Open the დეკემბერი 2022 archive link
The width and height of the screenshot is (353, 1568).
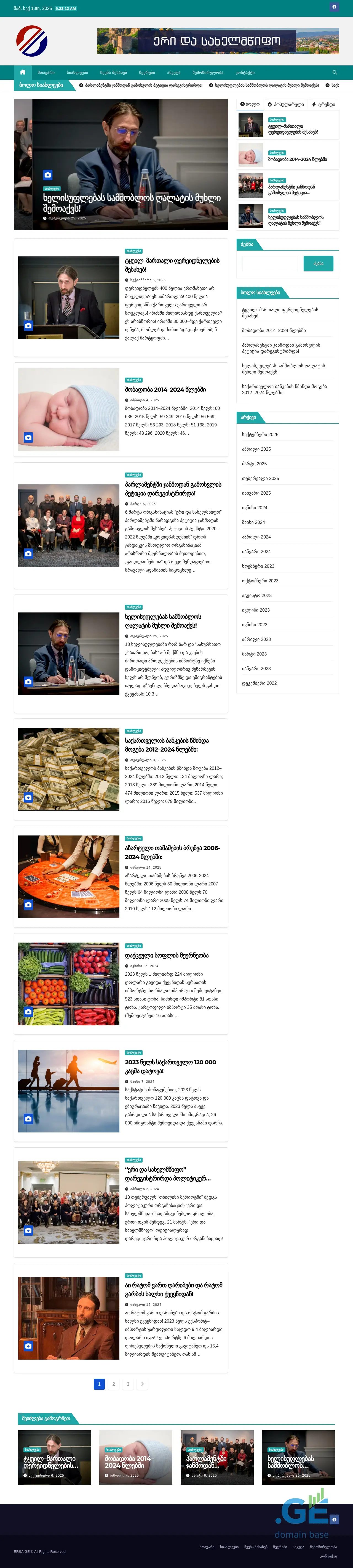[x=259, y=683]
